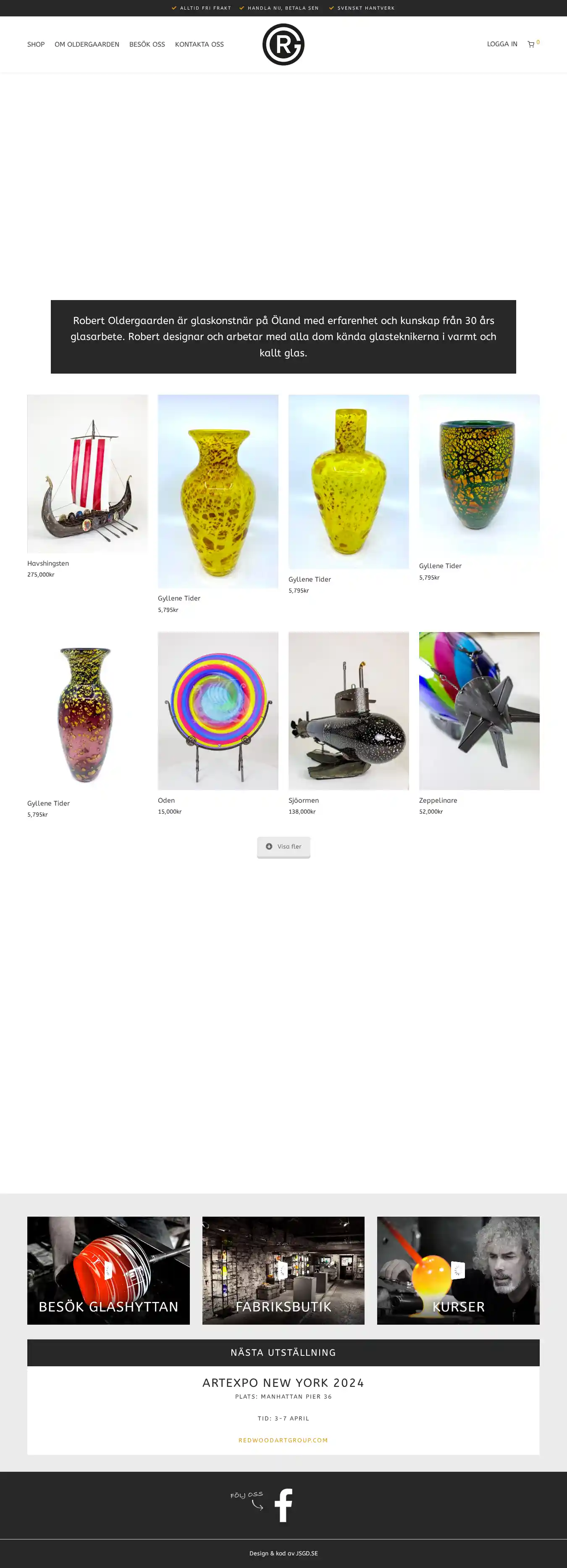View the Oden rainbow plate product
Viewport: 567px width, 1568px height.
[218, 710]
